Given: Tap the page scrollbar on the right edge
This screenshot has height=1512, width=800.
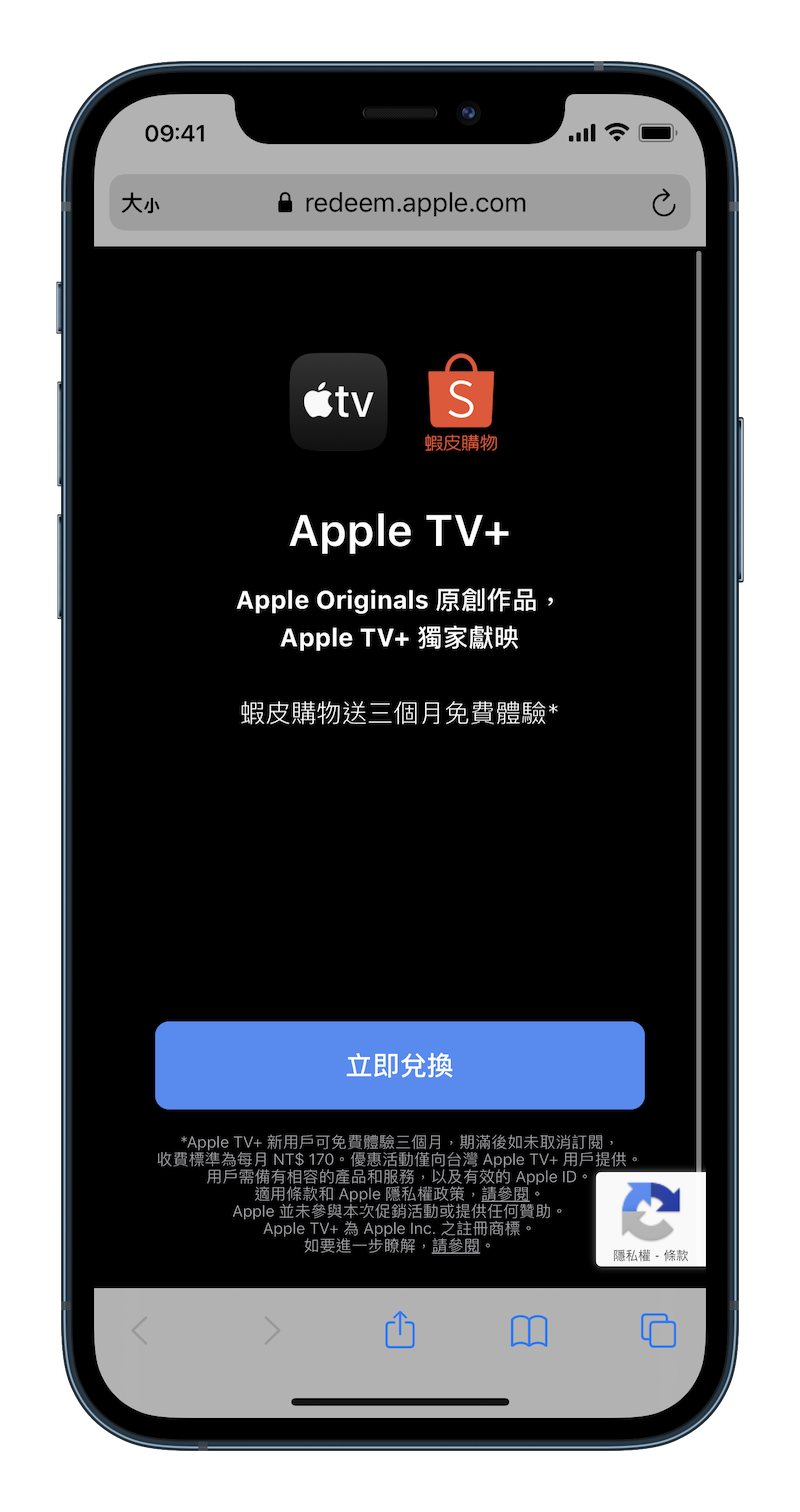Looking at the screenshot, I should 697,700.
